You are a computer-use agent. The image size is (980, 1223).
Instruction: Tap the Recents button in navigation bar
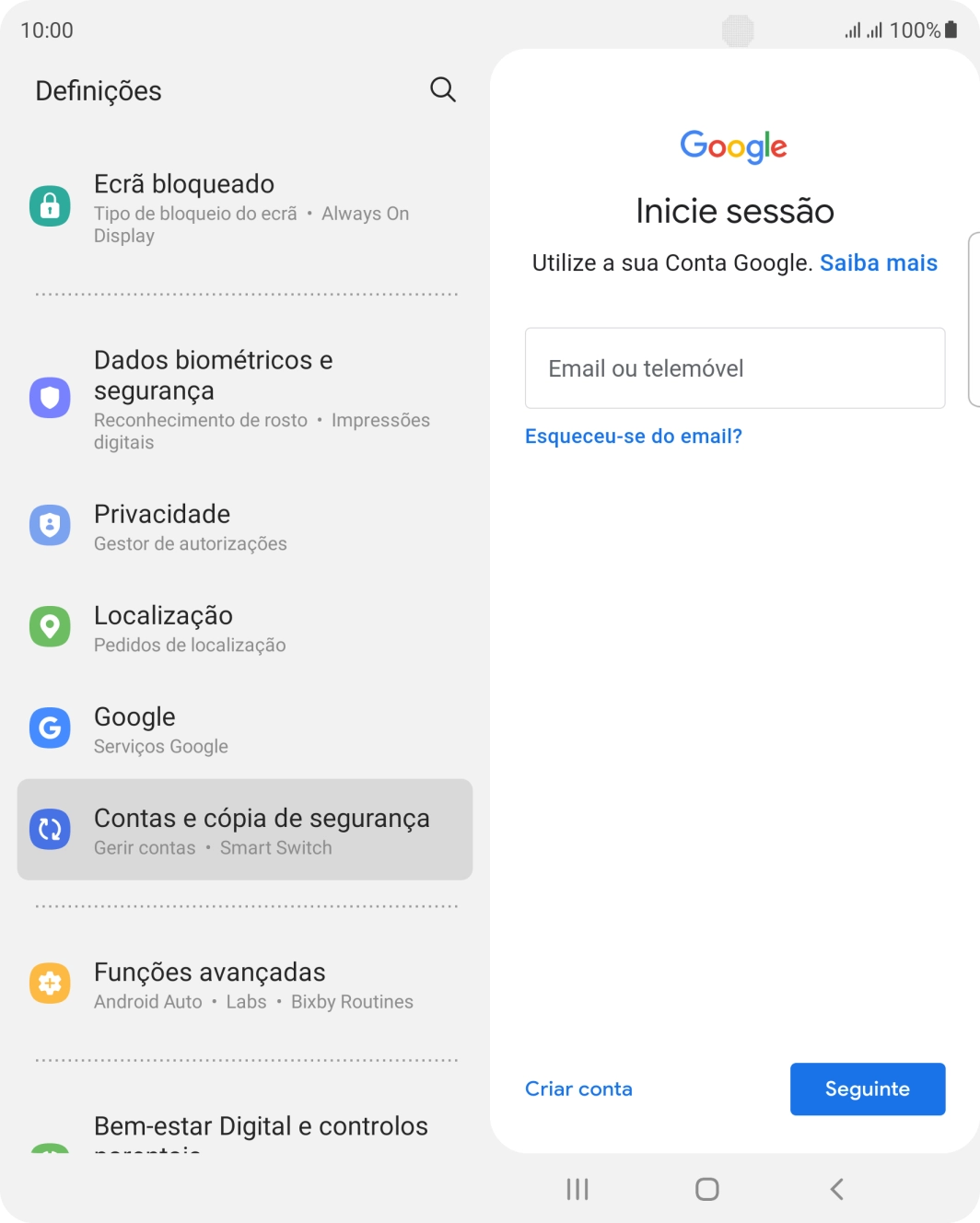click(x=576, y=1189)
